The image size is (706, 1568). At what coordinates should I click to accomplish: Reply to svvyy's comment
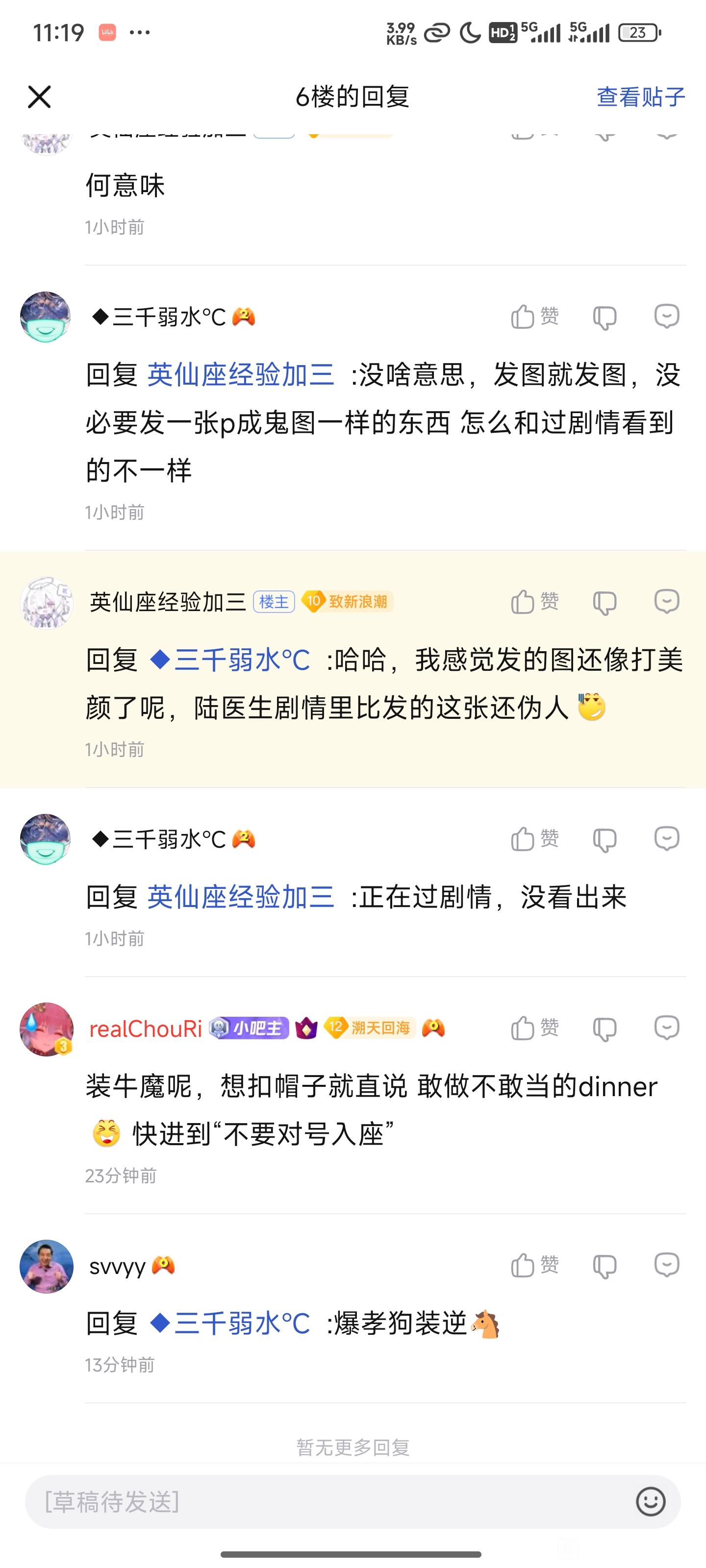click(666, 1266)
